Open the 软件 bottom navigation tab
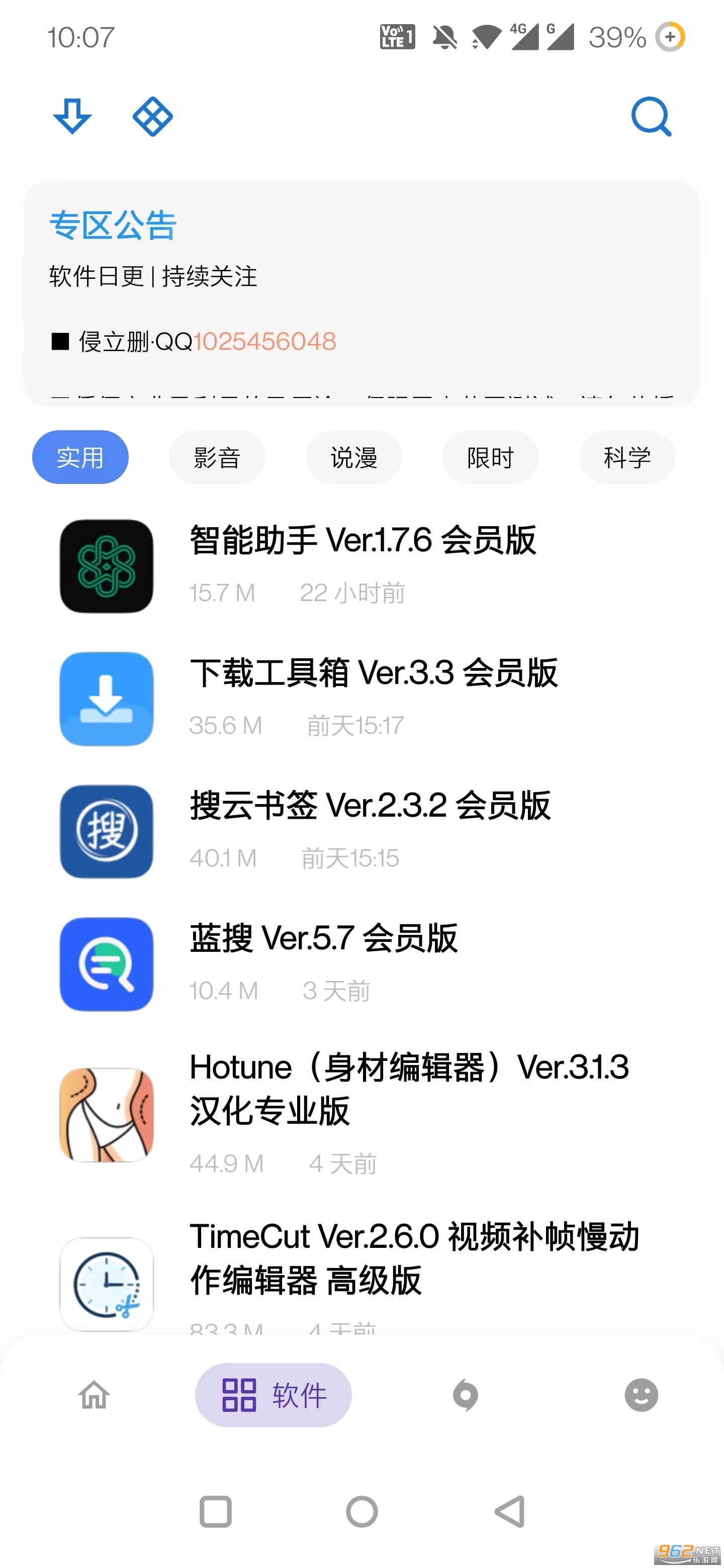The width and height of the screenshot is (724, 1568). point(273,1396)
